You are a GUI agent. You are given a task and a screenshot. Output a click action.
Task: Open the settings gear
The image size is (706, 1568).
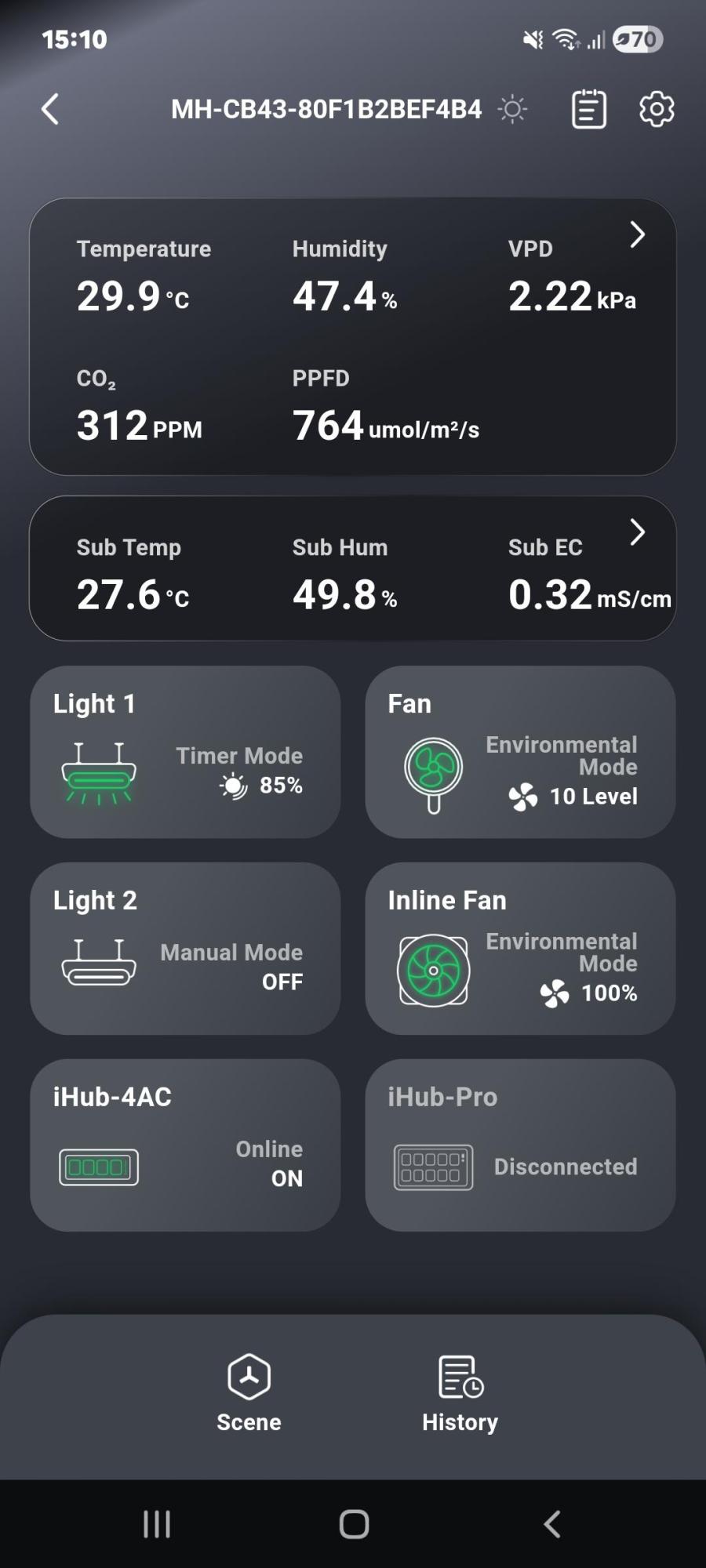pyautogui.click(x=657, y=109)
